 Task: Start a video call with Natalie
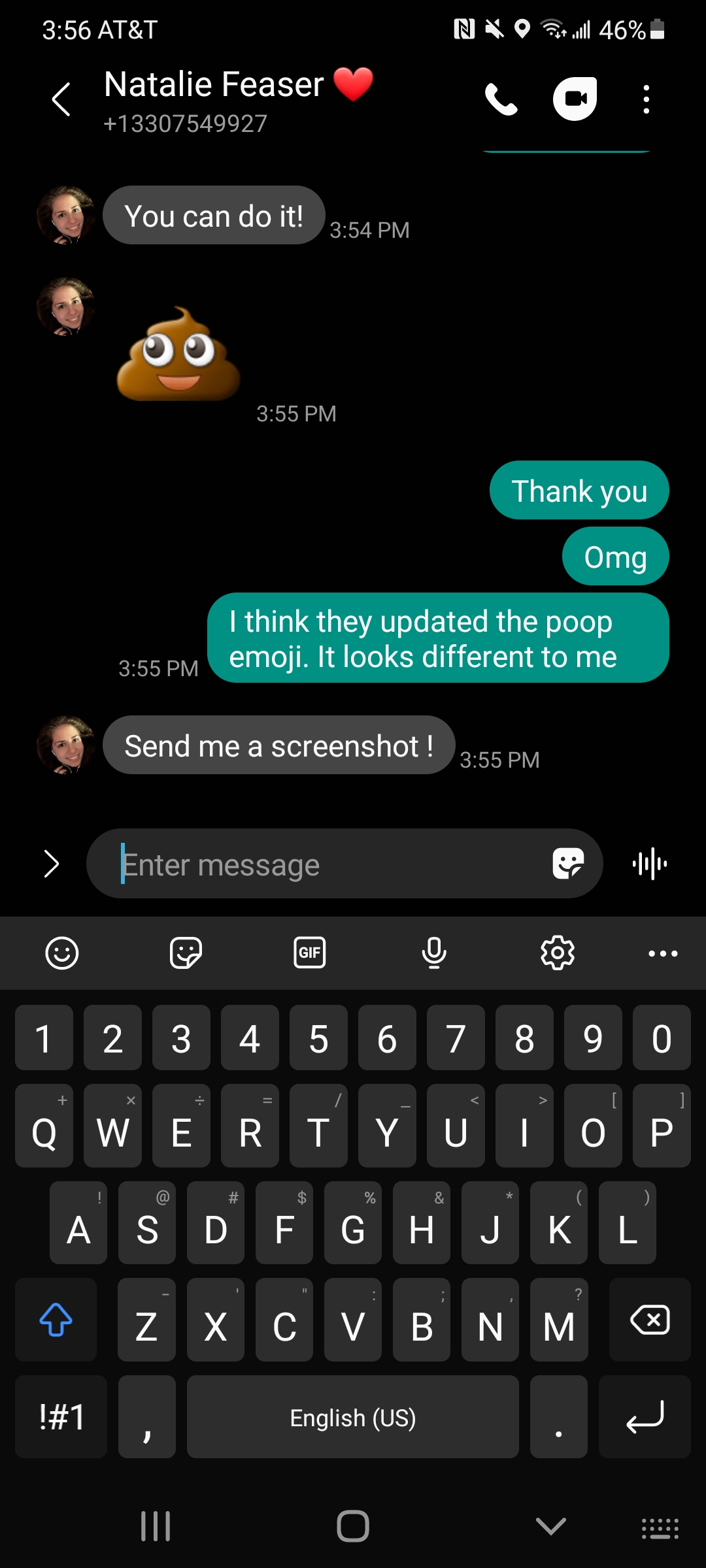575,99
